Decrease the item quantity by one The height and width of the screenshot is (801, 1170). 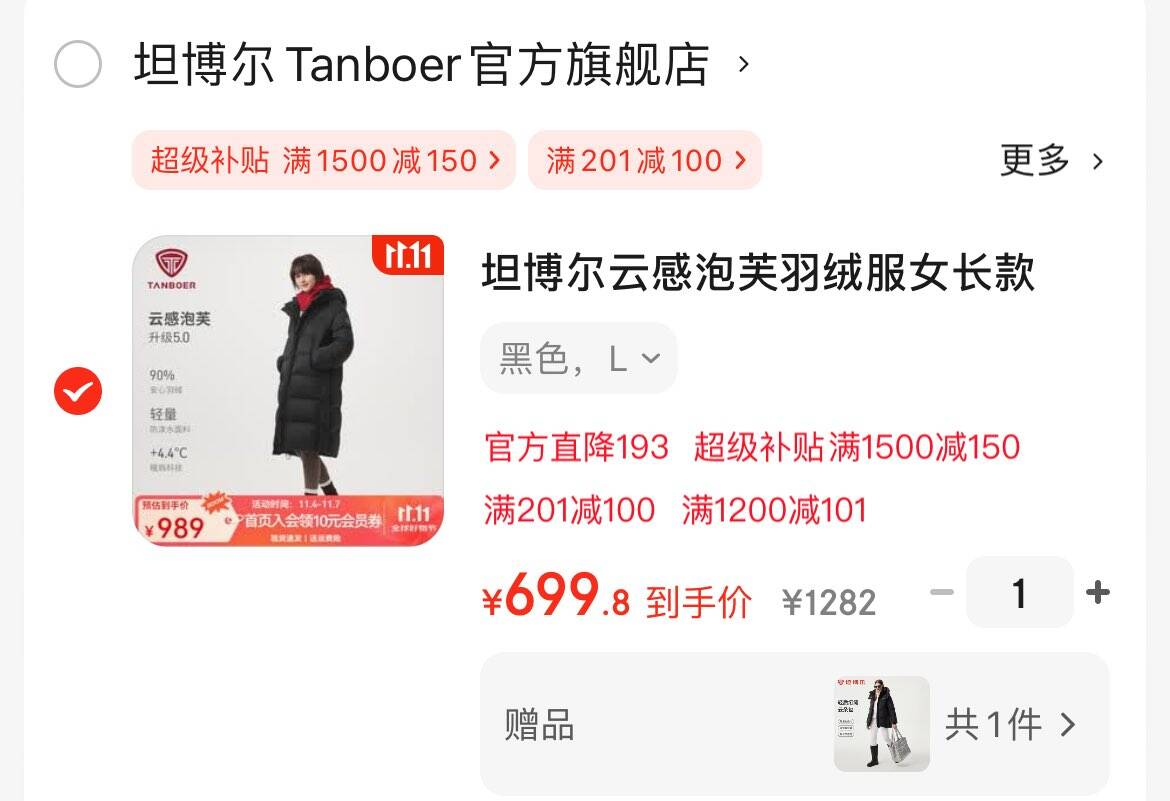tap(941, 593)
